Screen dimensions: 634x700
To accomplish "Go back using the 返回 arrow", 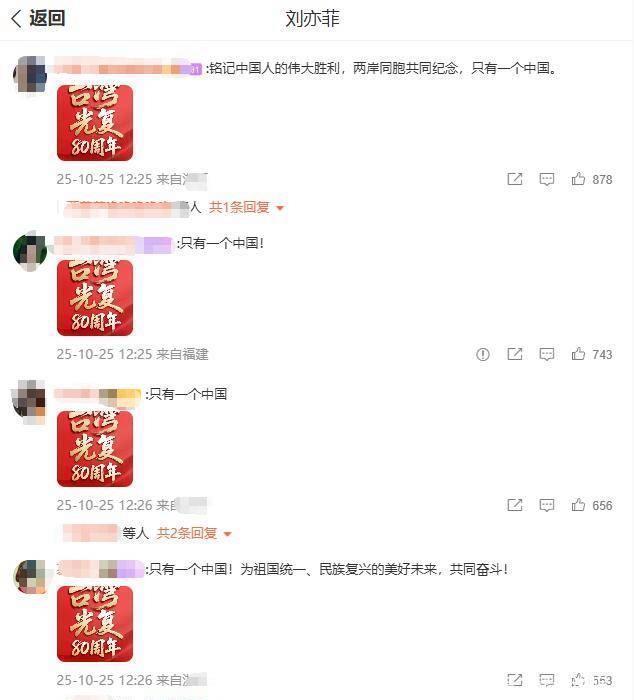I will tap(38, 18).
